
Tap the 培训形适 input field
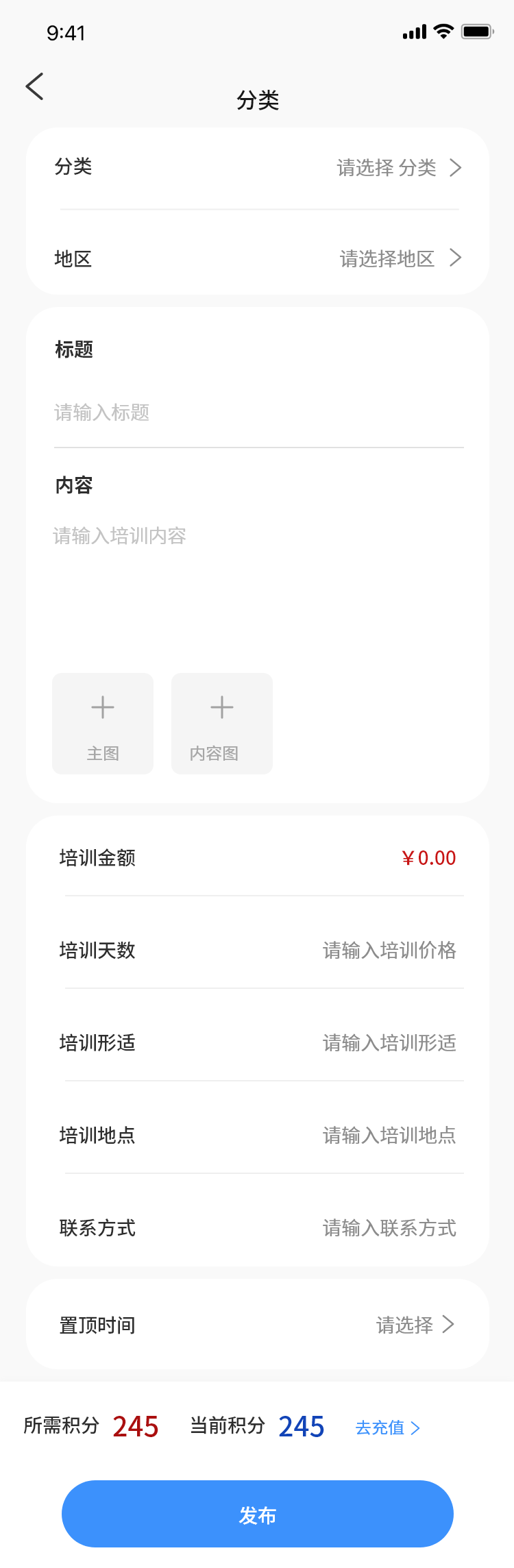pyautogui.click(x=389, y=1043)
